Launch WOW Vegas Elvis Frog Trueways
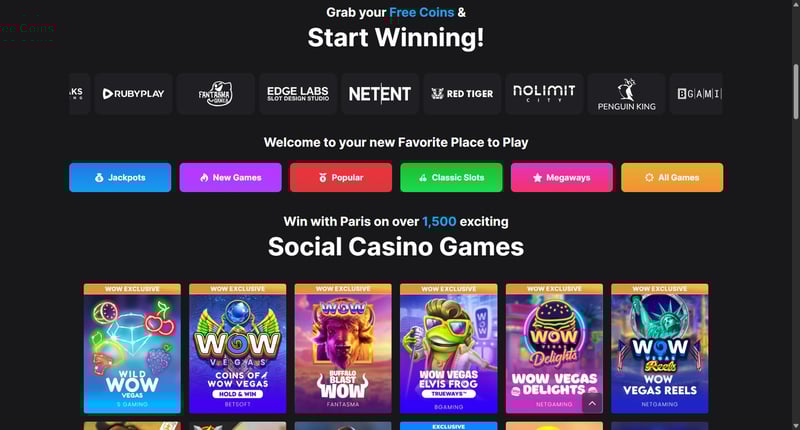 [x=448, y=350]
